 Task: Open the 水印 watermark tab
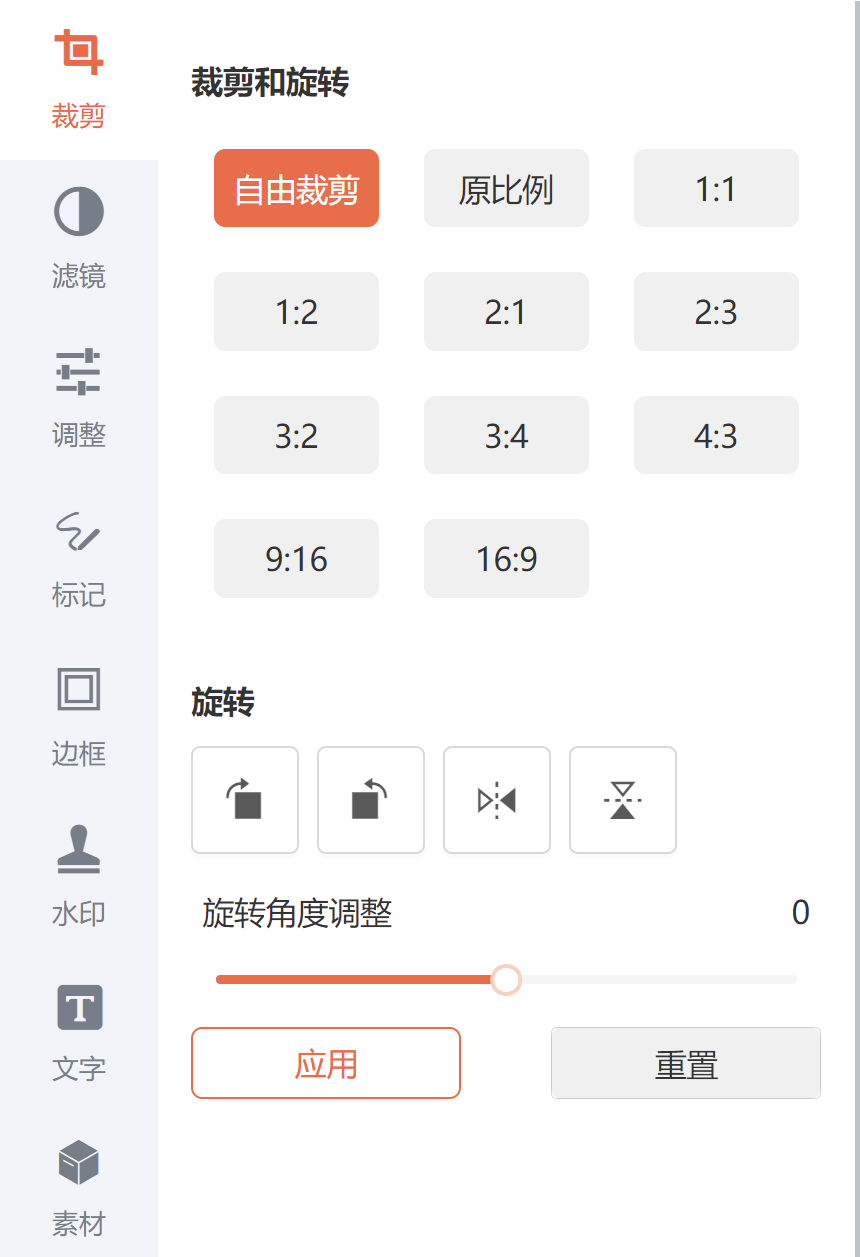(78, 875)
